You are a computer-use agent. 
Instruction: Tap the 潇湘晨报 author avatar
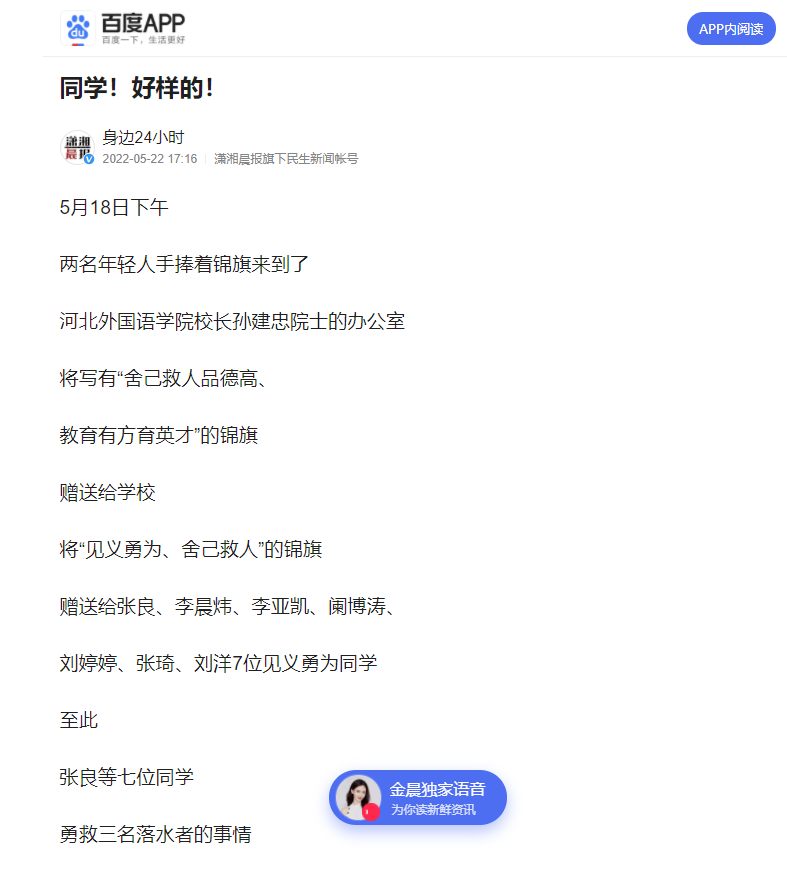point(77,148)
